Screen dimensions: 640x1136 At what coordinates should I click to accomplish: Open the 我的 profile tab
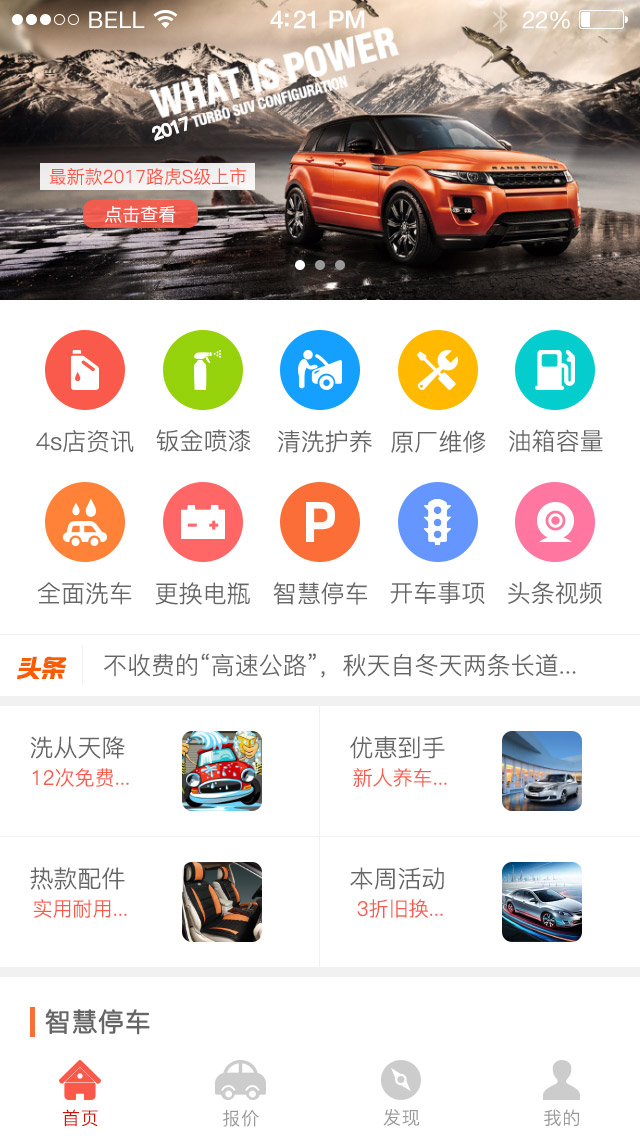pos(561,1094)
